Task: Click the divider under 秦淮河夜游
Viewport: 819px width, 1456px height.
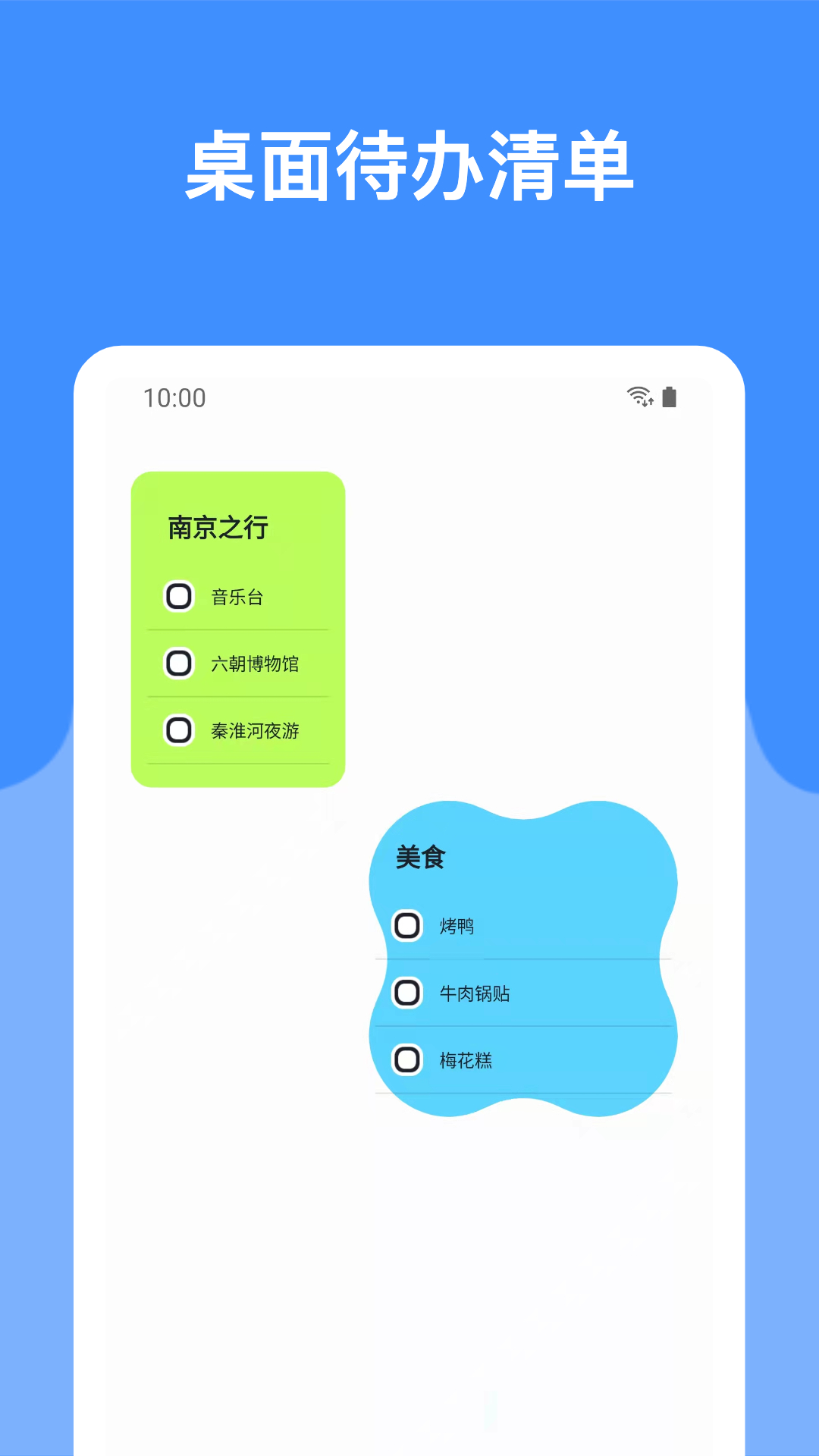Action: [x=237, y=764]
